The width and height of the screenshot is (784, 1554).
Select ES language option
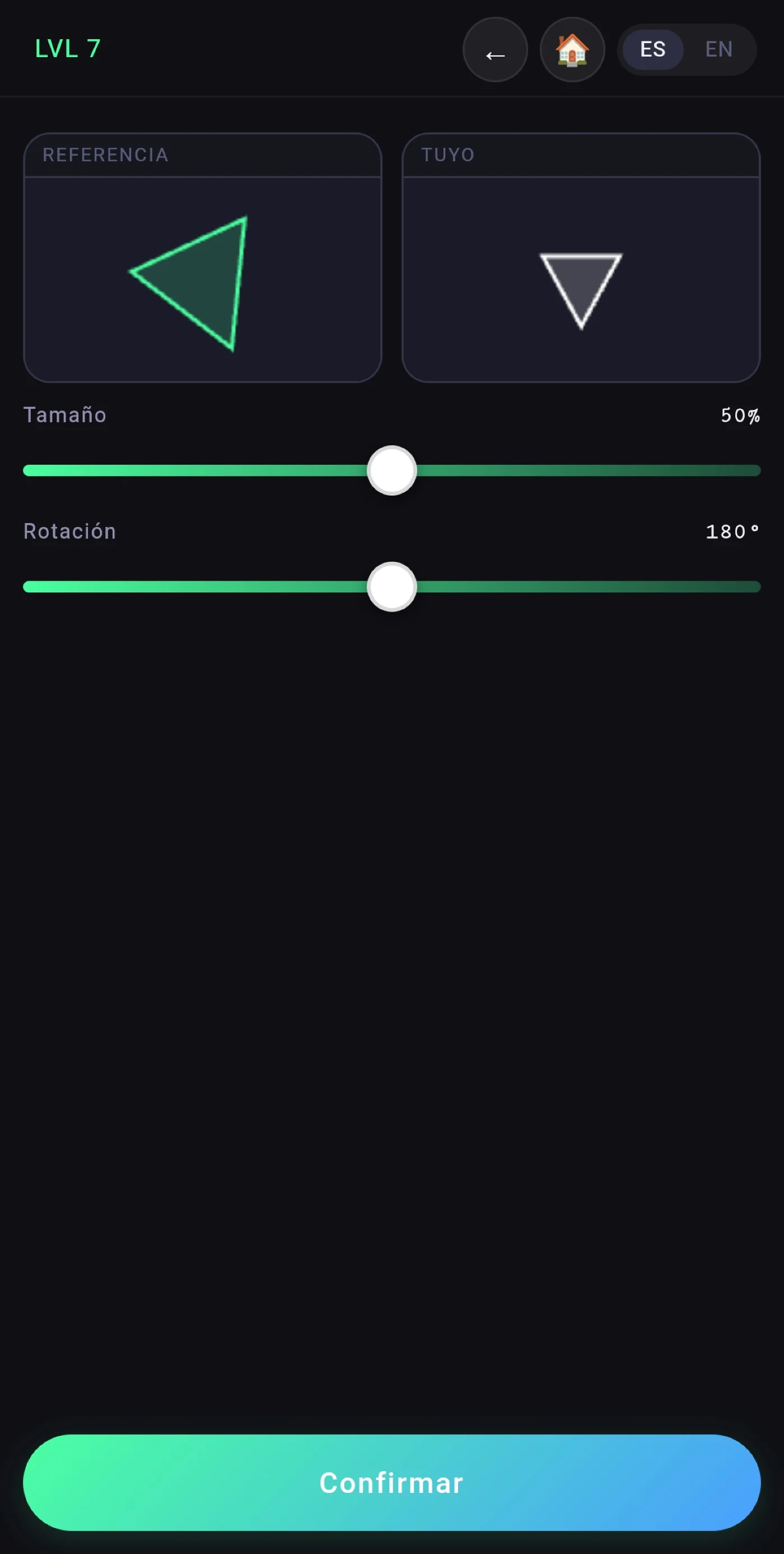(652, 49)
